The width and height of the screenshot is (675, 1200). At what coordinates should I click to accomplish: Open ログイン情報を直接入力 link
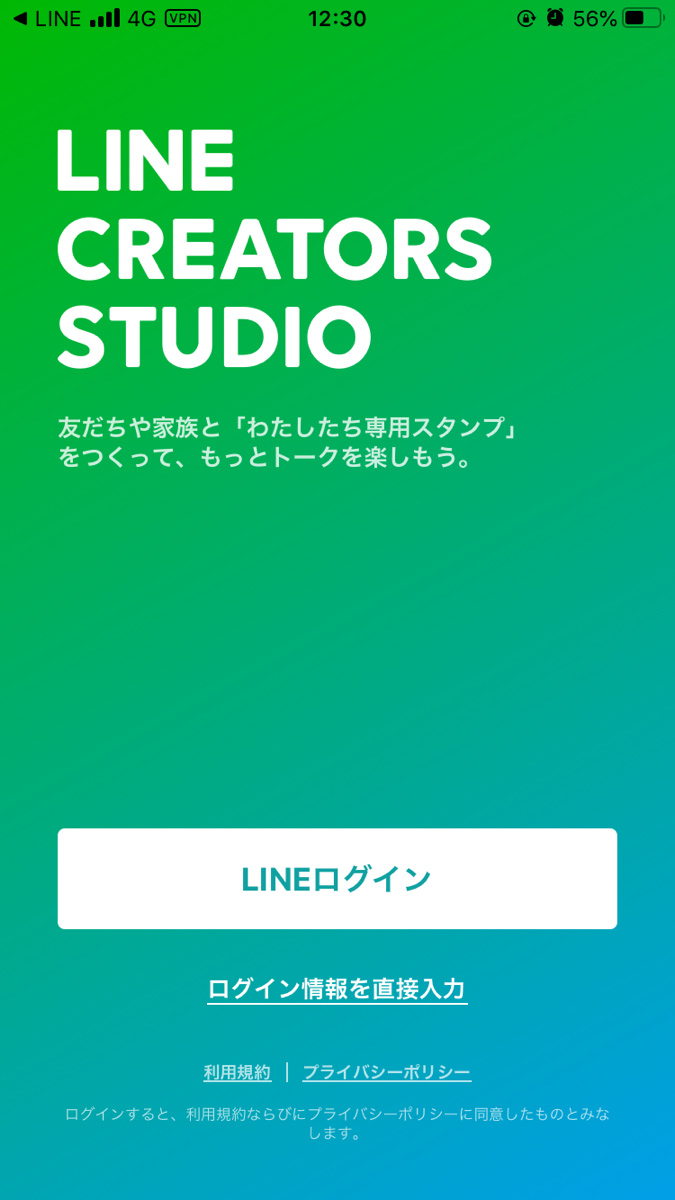337,989
